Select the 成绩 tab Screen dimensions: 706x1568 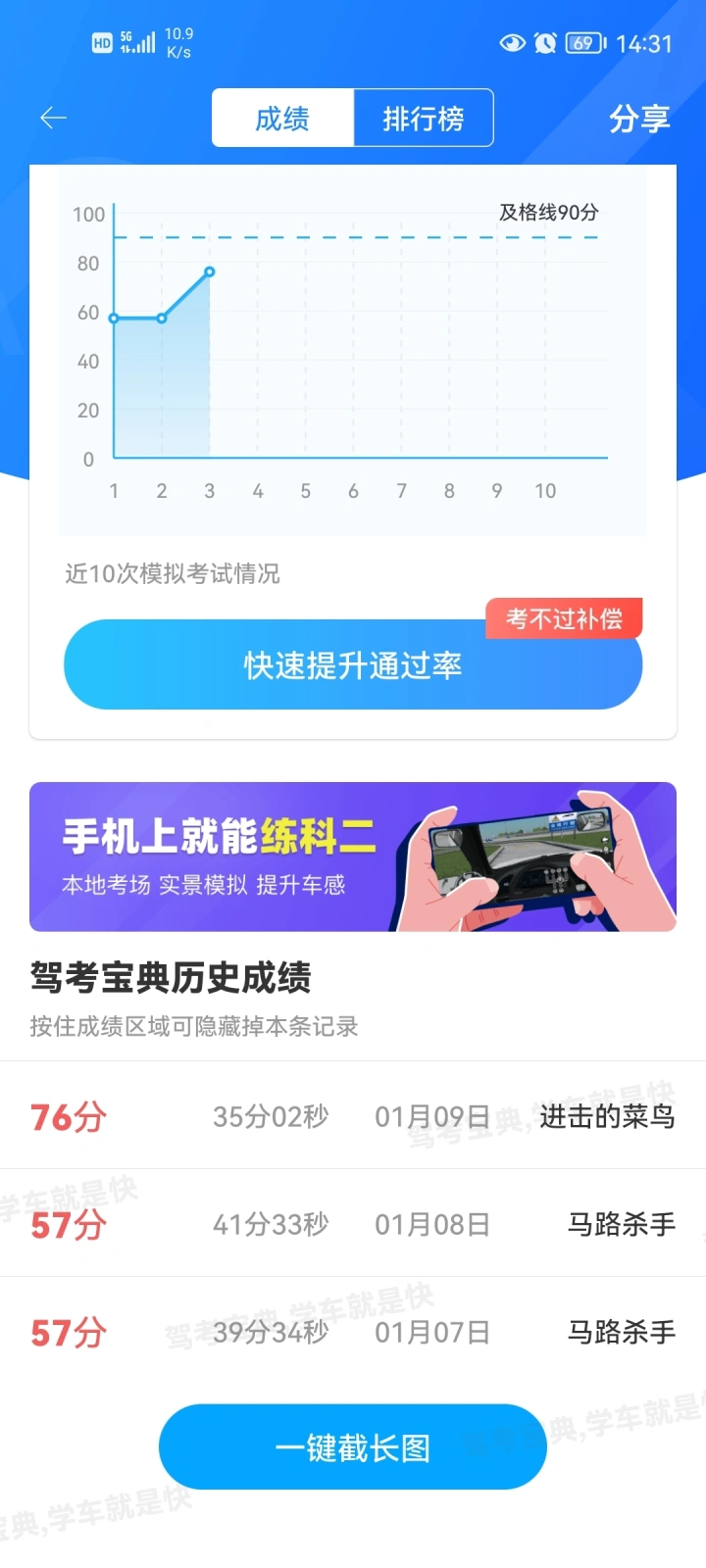(x=282, y=119)
